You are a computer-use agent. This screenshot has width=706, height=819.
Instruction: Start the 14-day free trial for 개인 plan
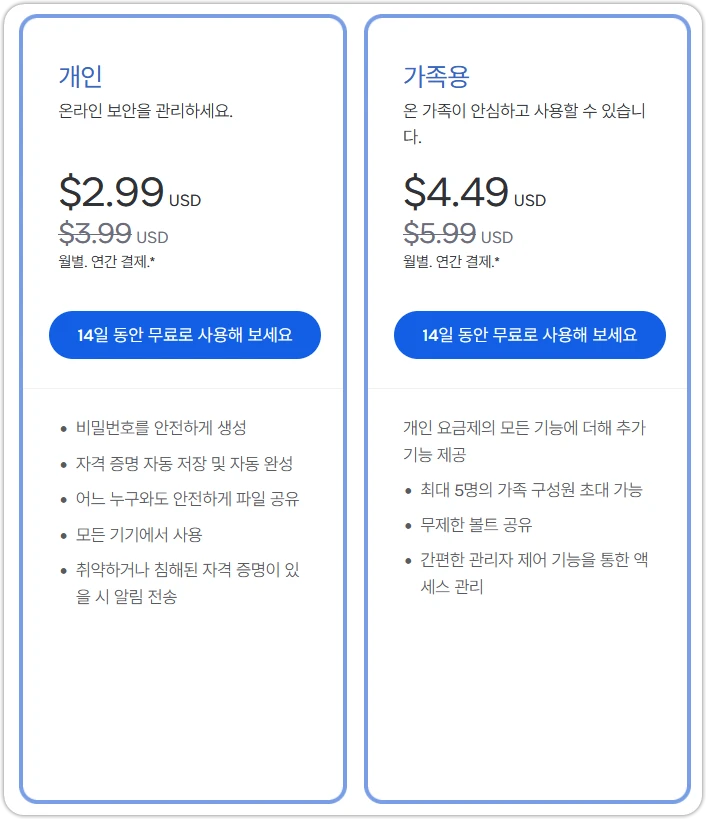click(185, 335)
